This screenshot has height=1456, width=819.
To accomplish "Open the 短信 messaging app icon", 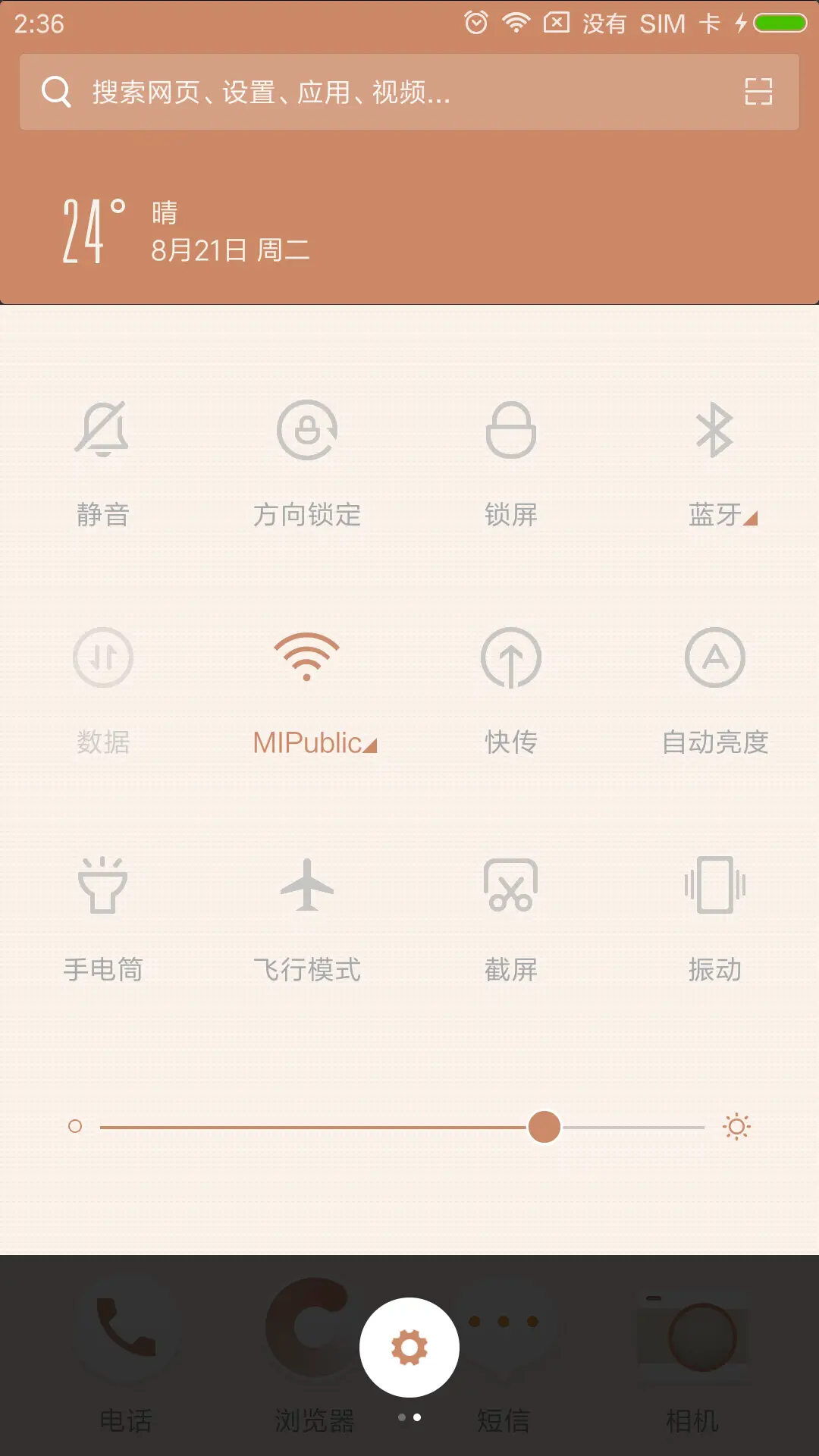I will click(502, 1350).
